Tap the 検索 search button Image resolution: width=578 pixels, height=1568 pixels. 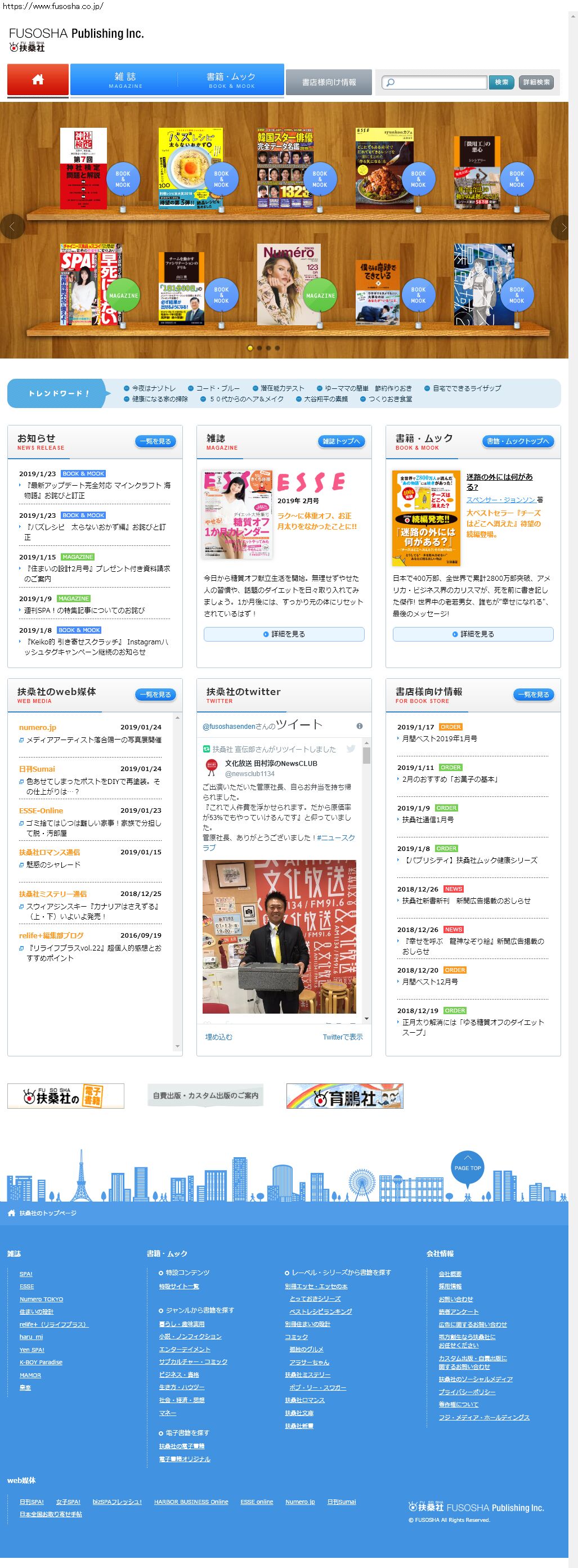[x=501, y=82]
